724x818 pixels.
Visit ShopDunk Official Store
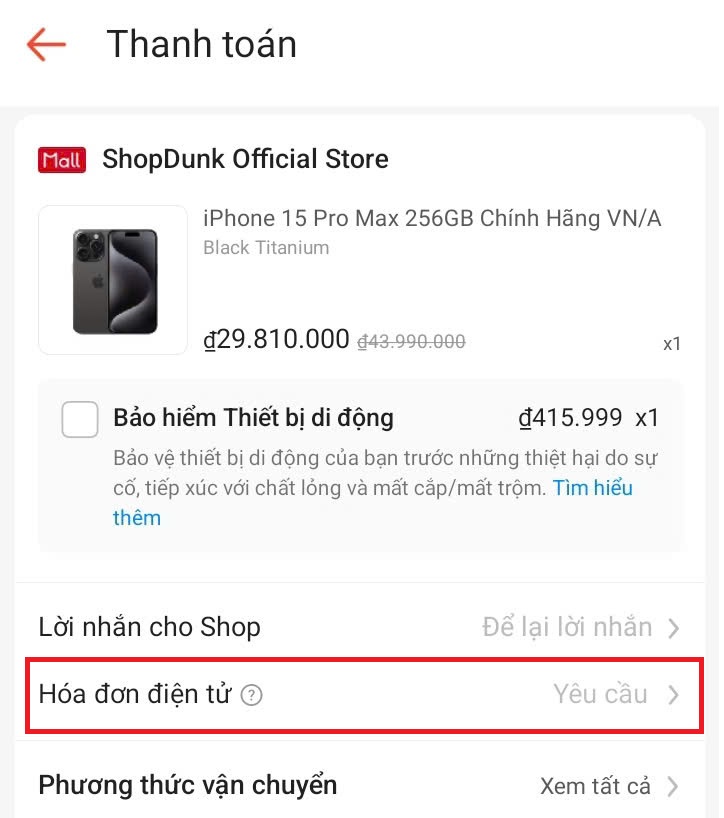click(x=245, y=159)
